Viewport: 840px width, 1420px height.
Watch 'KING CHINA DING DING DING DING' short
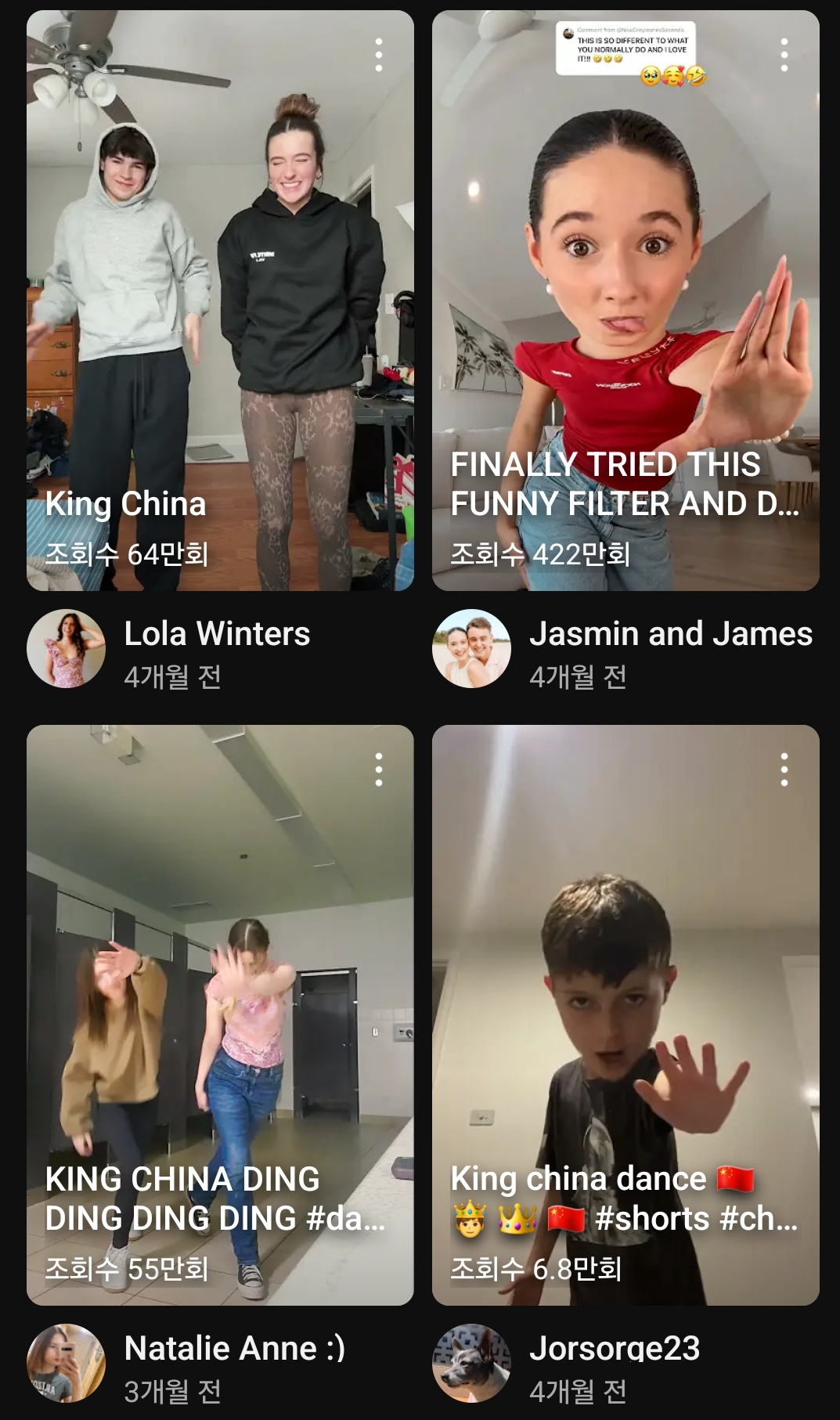pos(220,1015)
